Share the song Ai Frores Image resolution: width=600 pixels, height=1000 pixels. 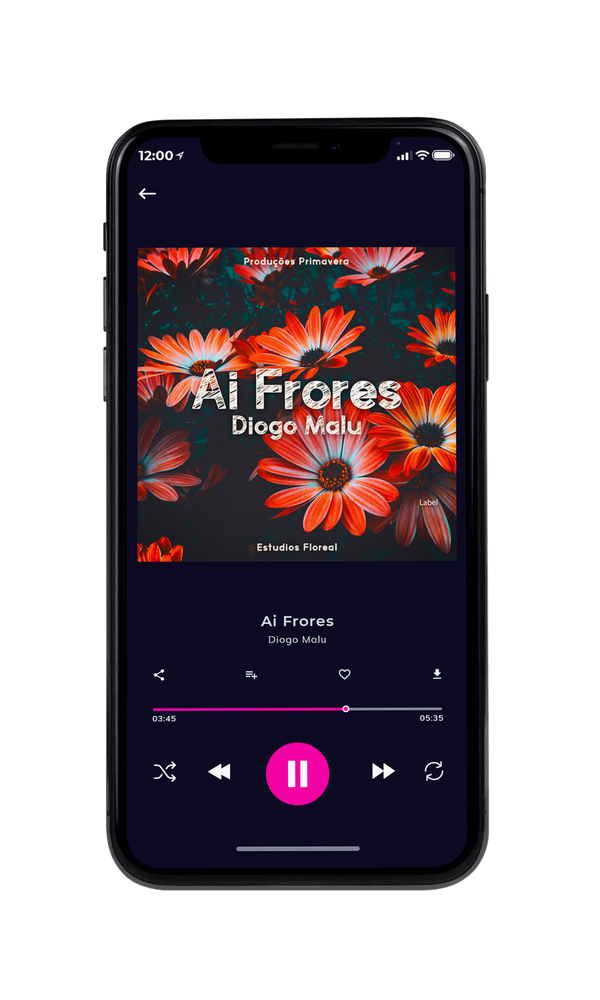(x=159, y=675)
